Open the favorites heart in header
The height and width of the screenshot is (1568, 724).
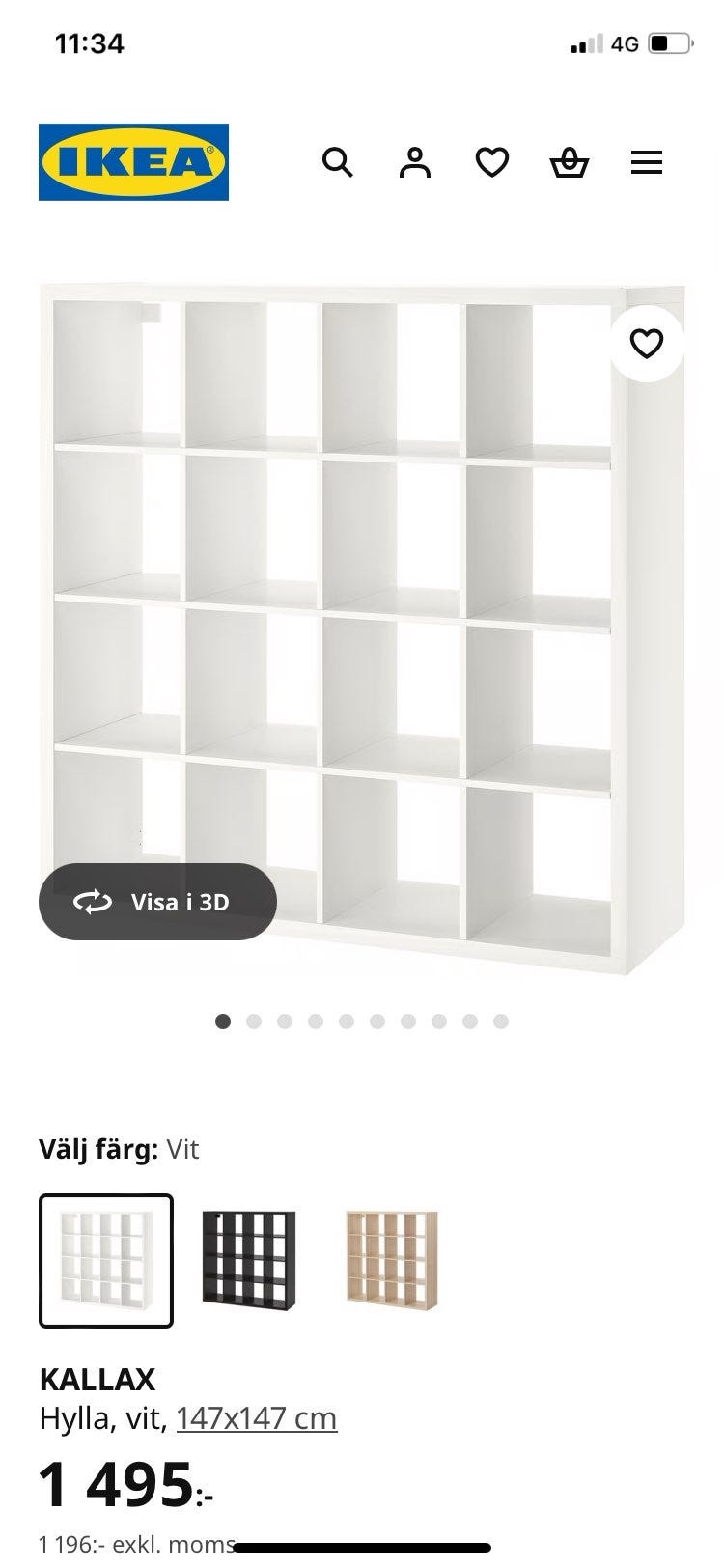pyautogui.click(x=492, y=162)
